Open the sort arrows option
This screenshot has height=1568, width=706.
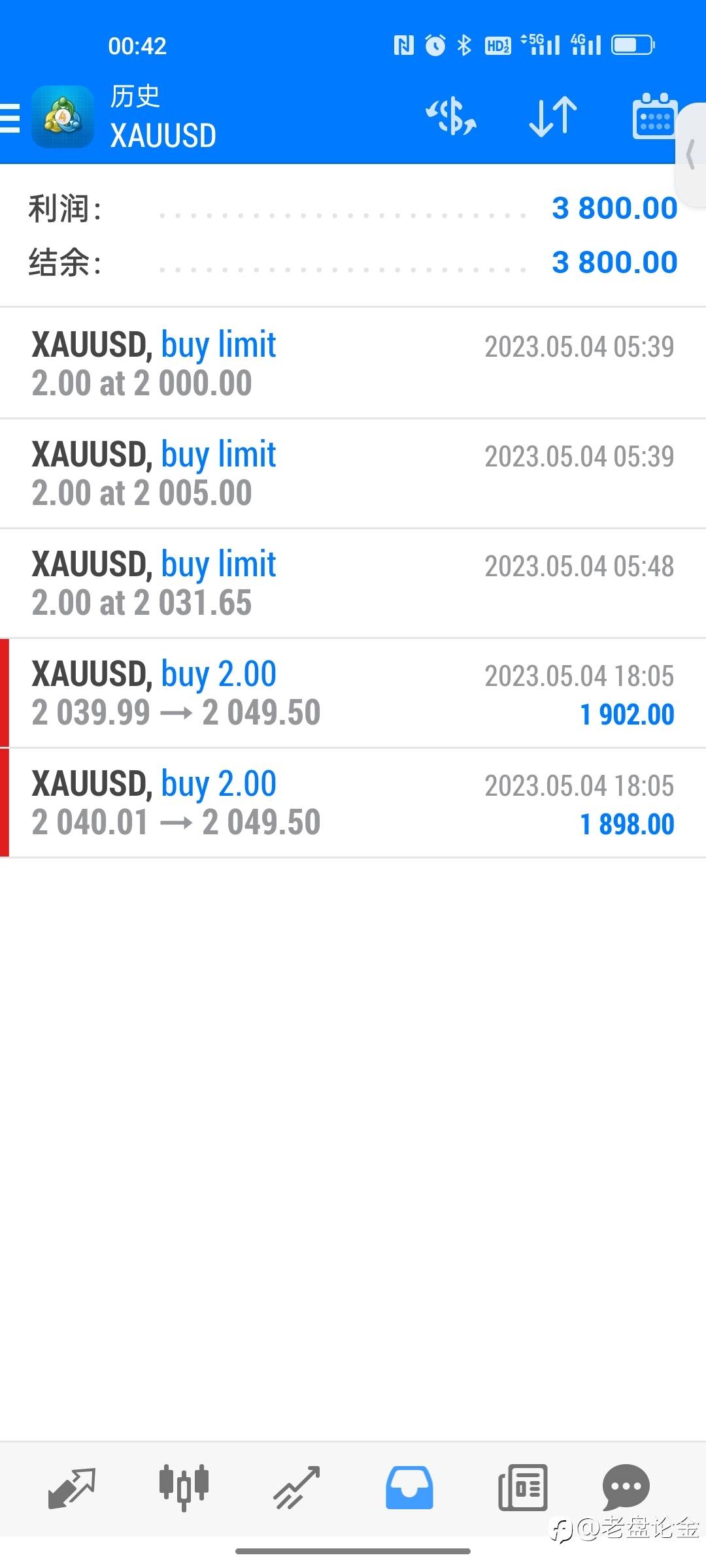coord(553,117)
